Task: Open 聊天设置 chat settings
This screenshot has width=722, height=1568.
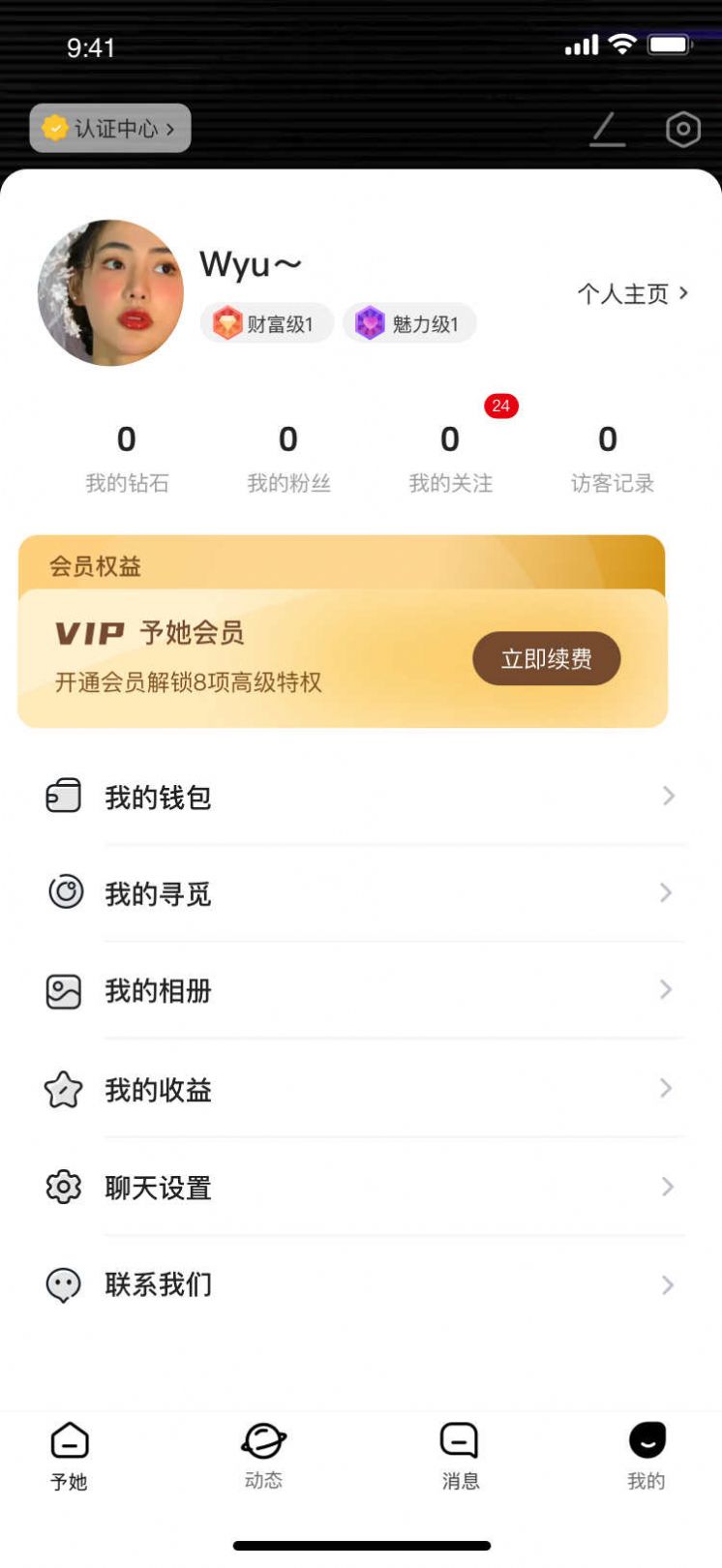Action: (361, 1188)
